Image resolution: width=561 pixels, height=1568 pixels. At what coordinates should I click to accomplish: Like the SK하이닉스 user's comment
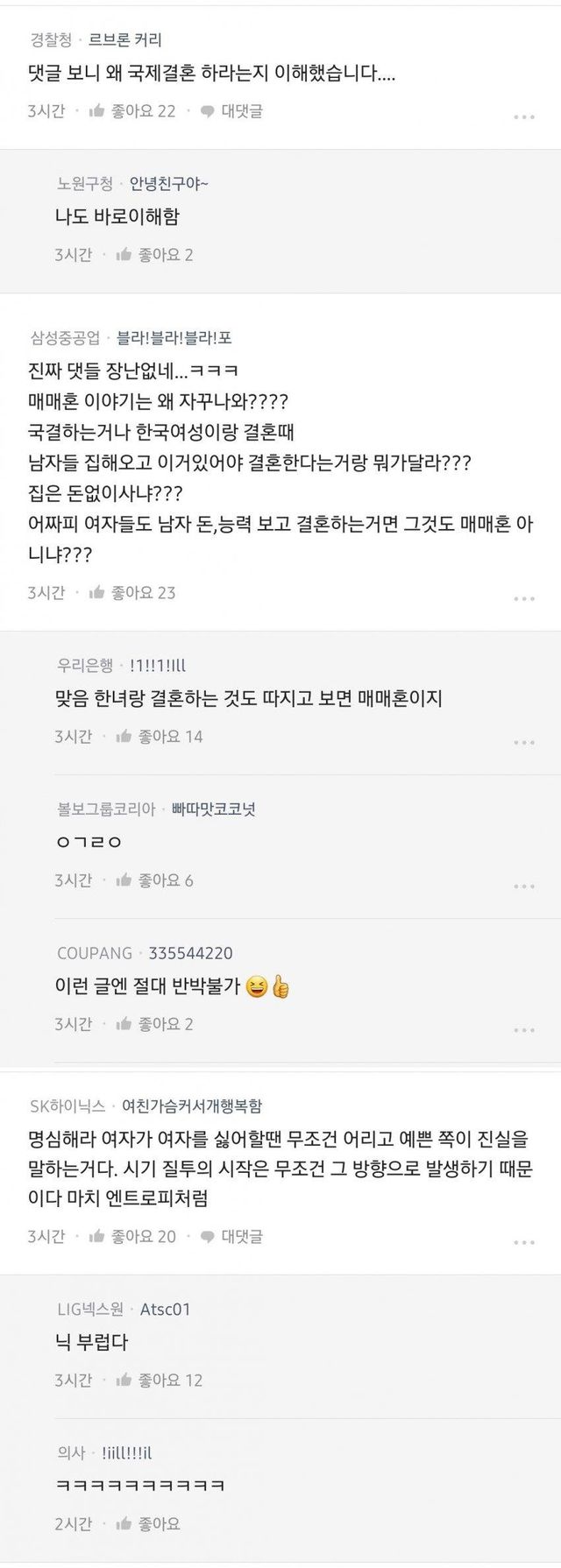(x=131, y=1237)
